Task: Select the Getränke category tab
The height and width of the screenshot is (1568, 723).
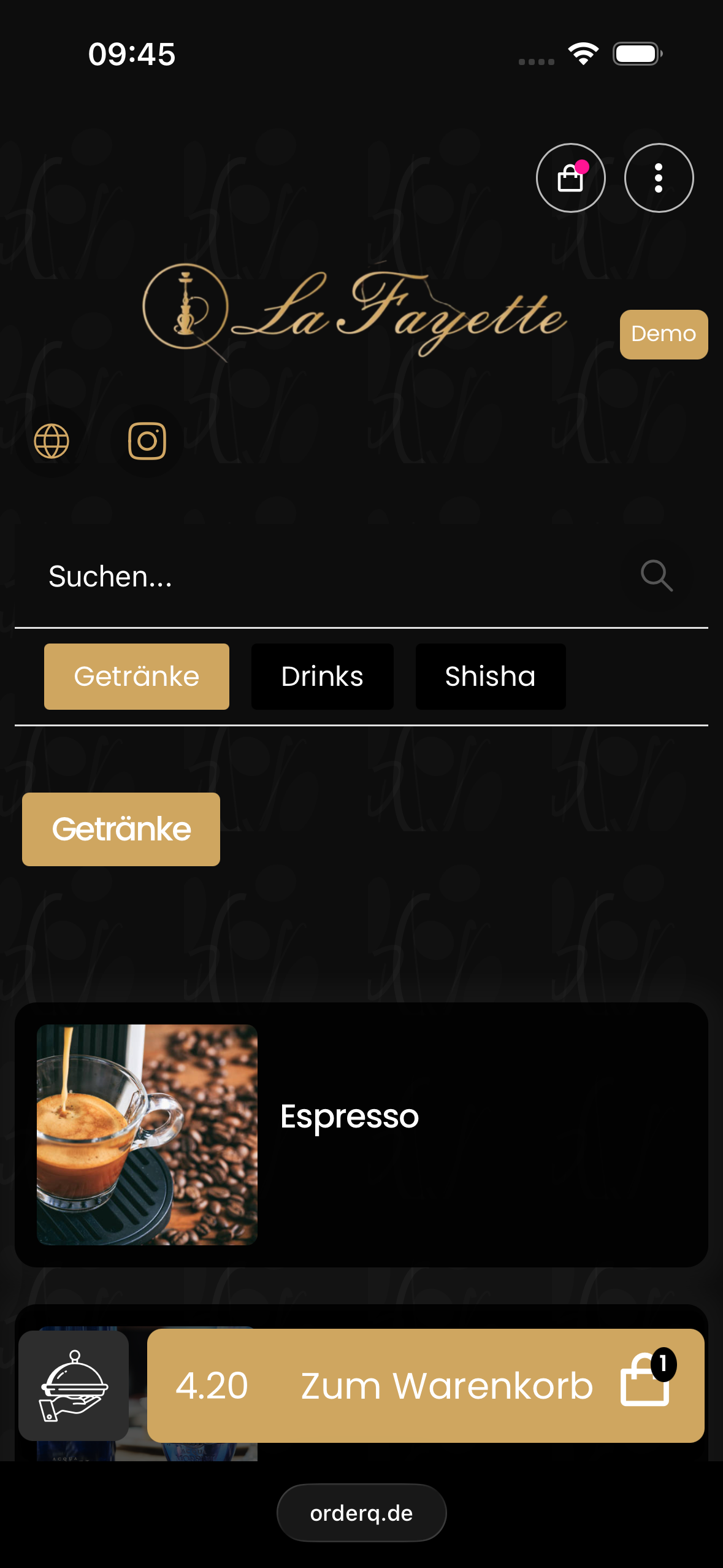Action: [x=136, y=676]
